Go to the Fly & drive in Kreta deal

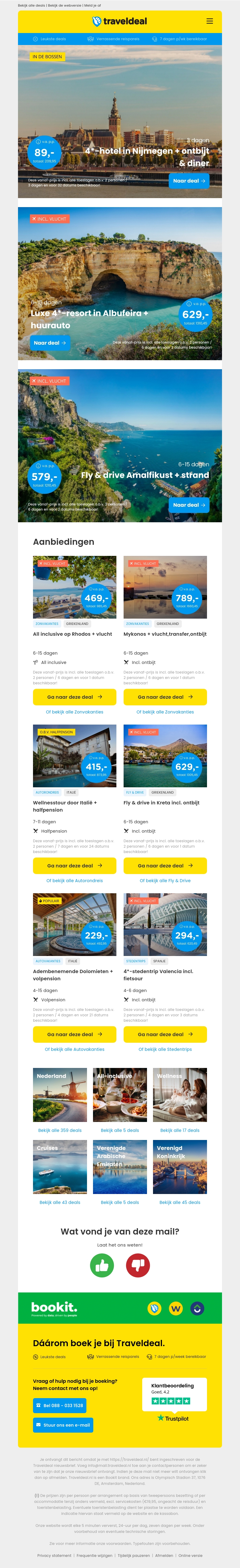click(165, 866)
